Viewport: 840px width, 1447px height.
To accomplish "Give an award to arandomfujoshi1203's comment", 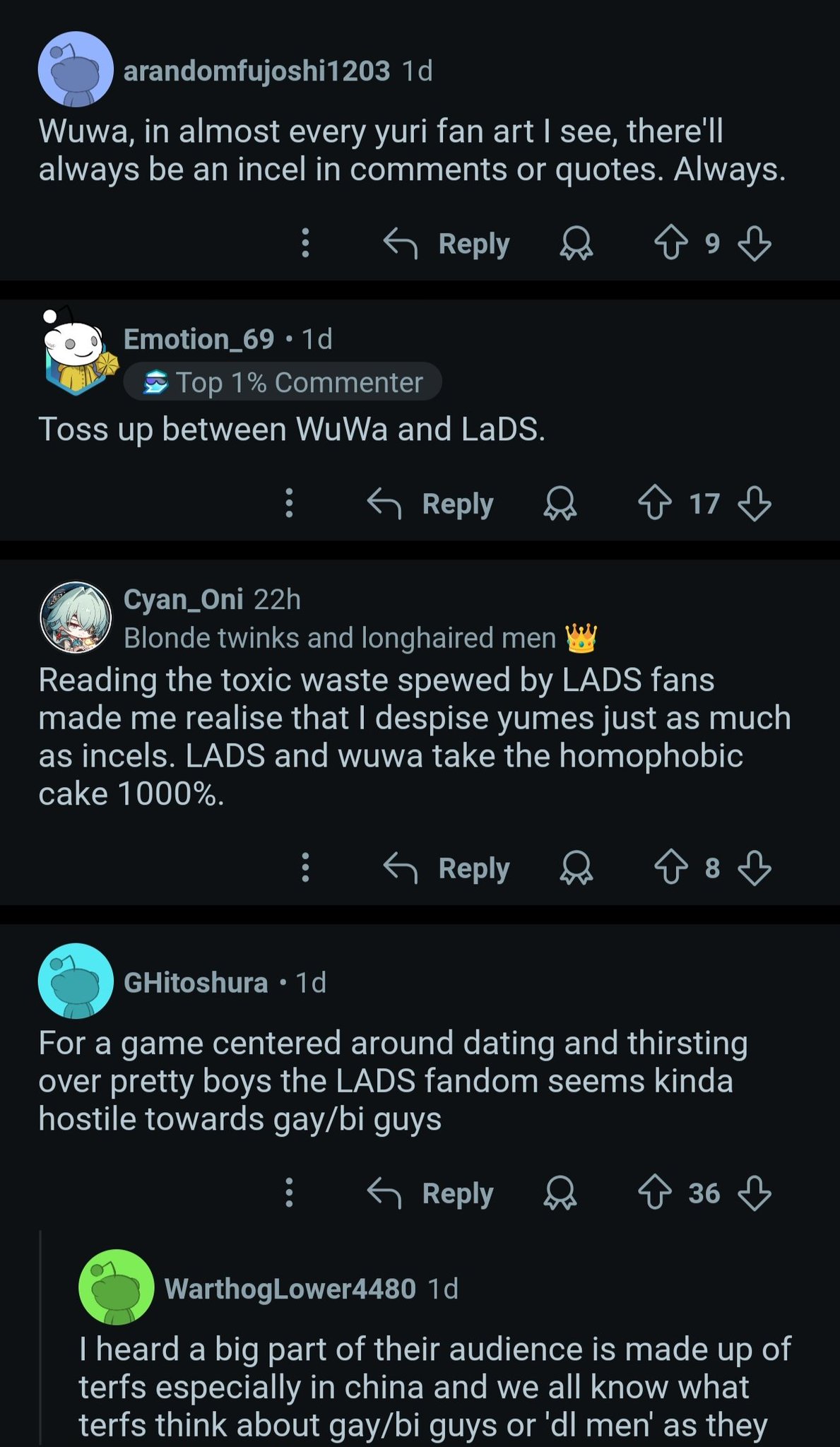I will (x=576, y=244).
